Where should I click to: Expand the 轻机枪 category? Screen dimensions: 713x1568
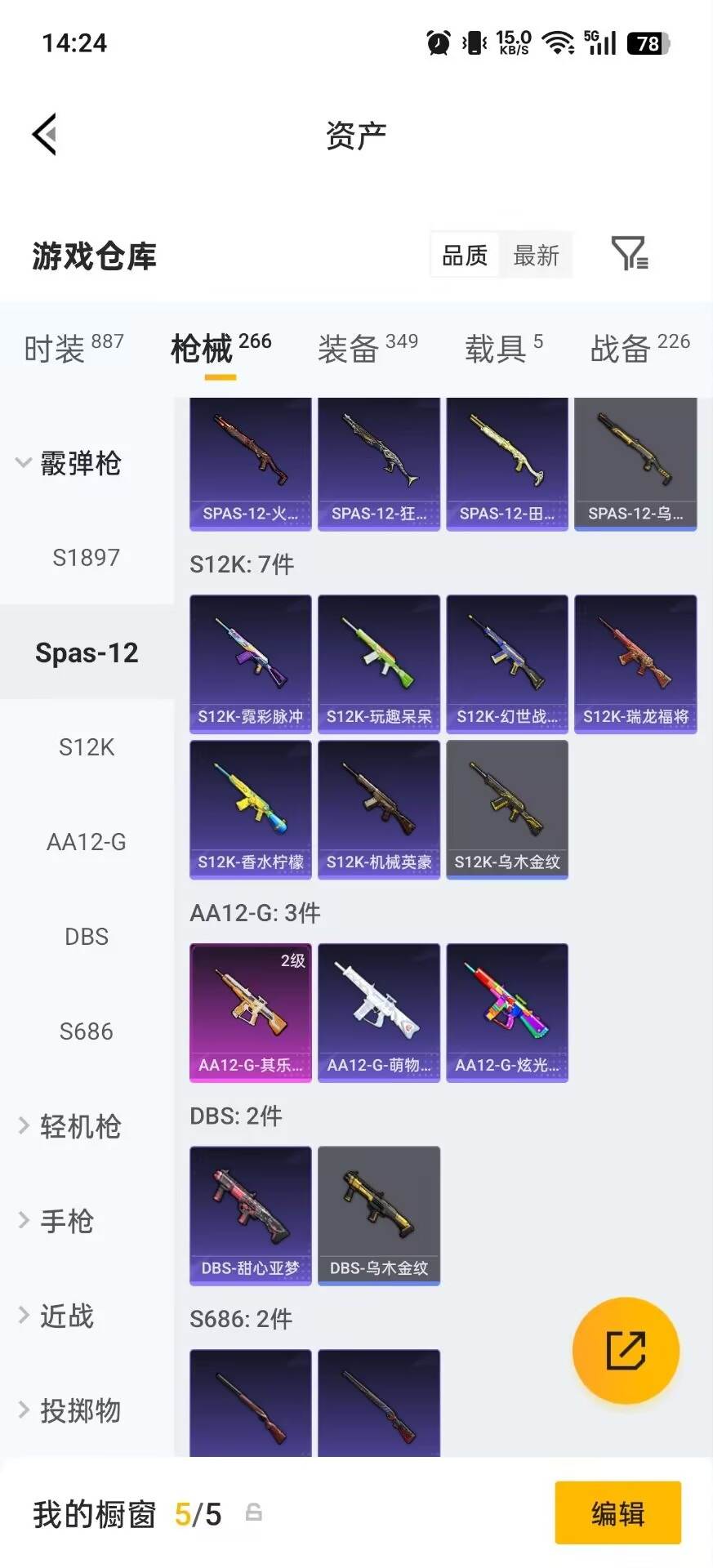pos(70,1126)
